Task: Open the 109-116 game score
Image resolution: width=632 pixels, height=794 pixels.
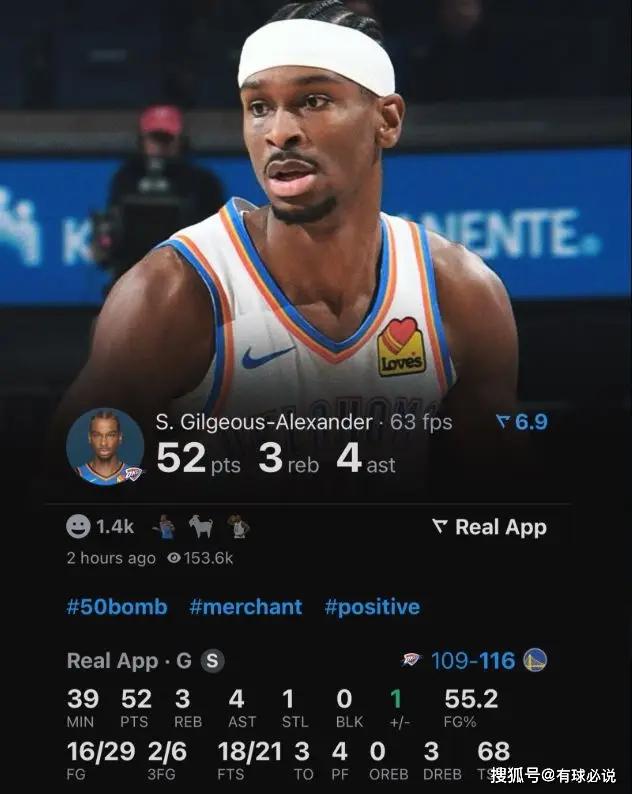Action: coord(473,661)
